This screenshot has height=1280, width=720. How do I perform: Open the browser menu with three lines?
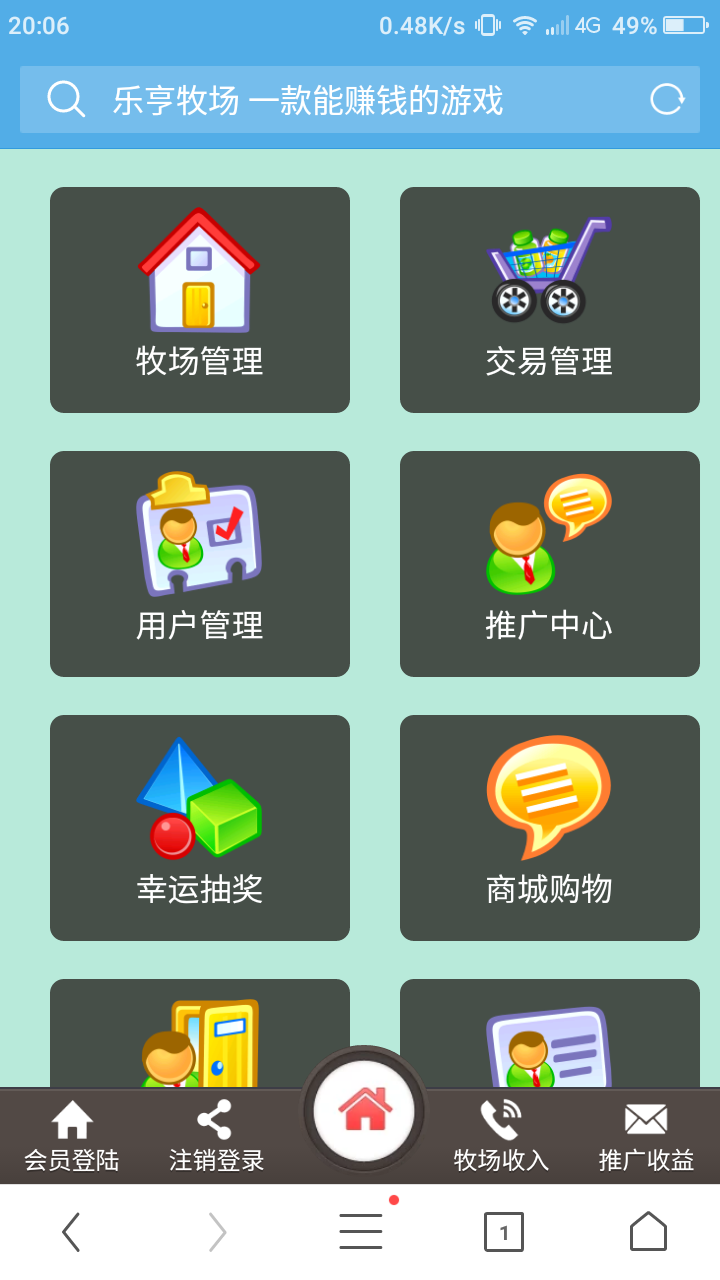[360, 1231]
